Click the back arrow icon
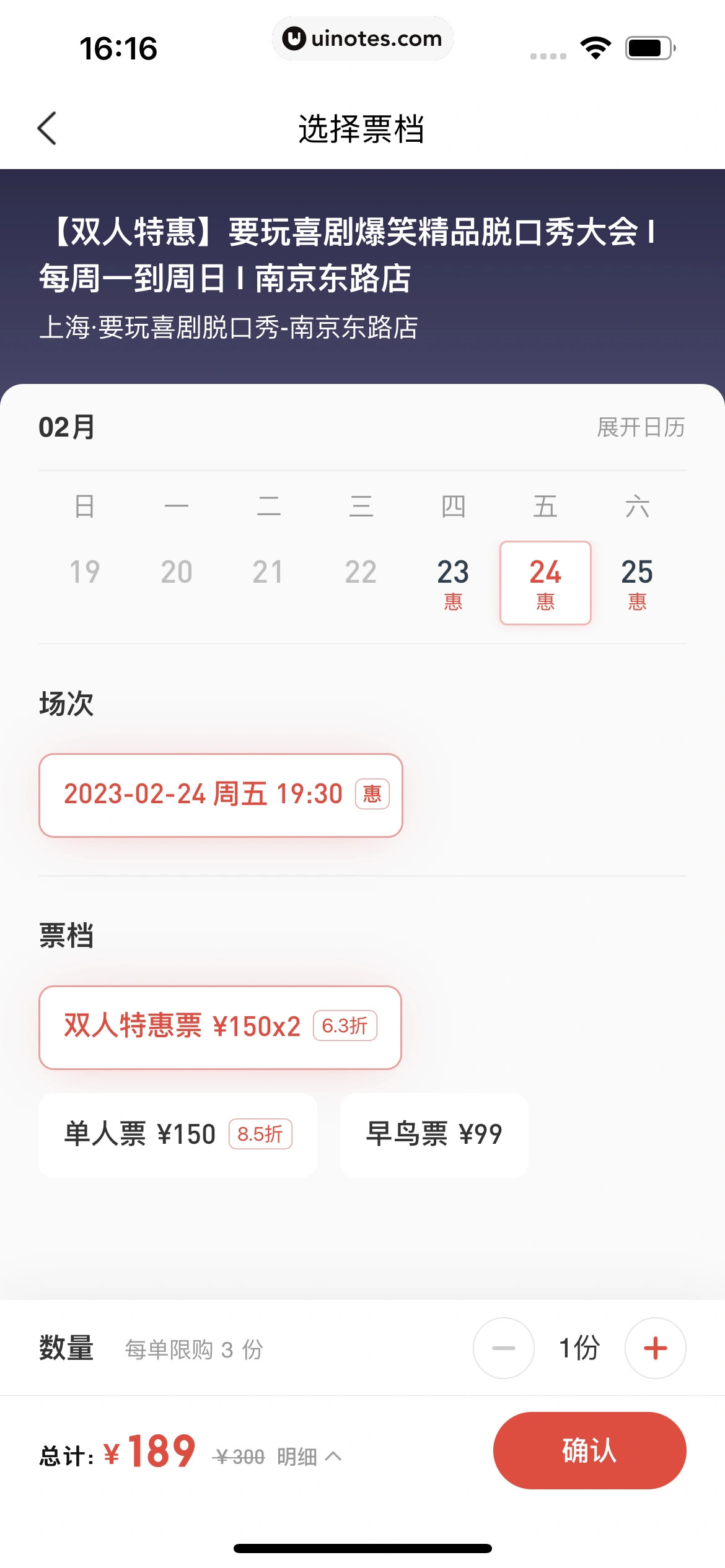725x1568 pixels. click(x=48, y=128)
